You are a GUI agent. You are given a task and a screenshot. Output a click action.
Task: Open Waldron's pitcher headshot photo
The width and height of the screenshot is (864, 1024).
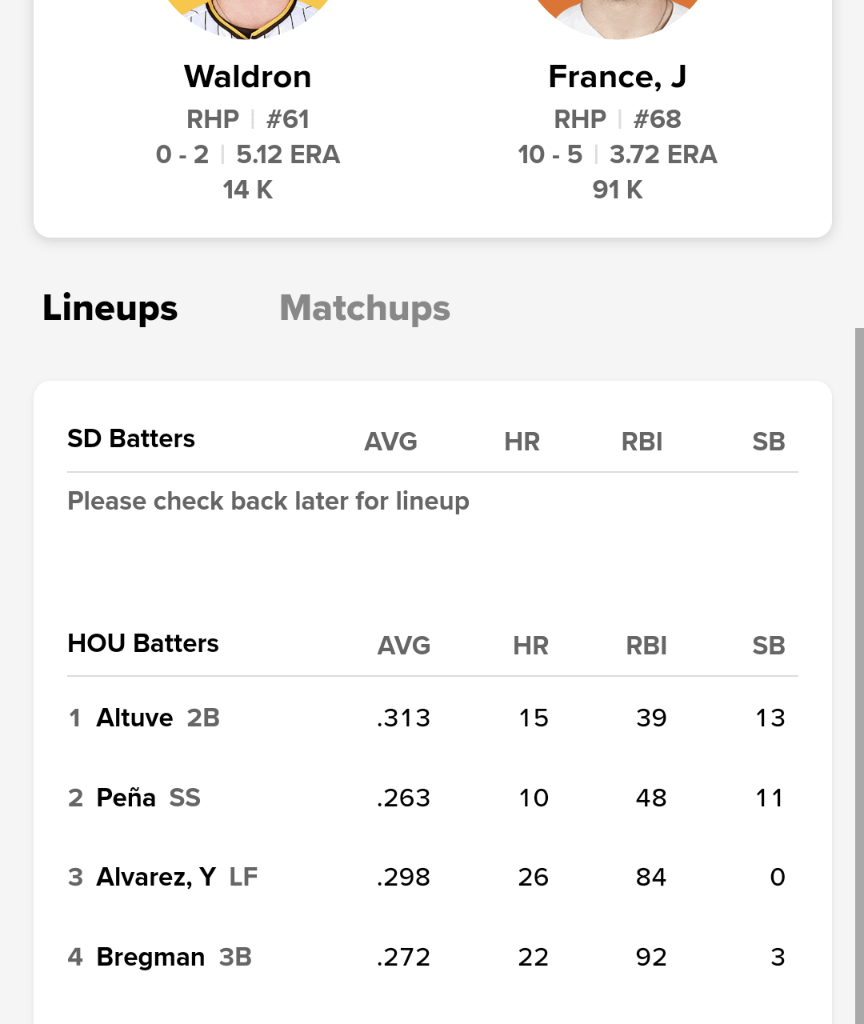(x=247, y=15)
